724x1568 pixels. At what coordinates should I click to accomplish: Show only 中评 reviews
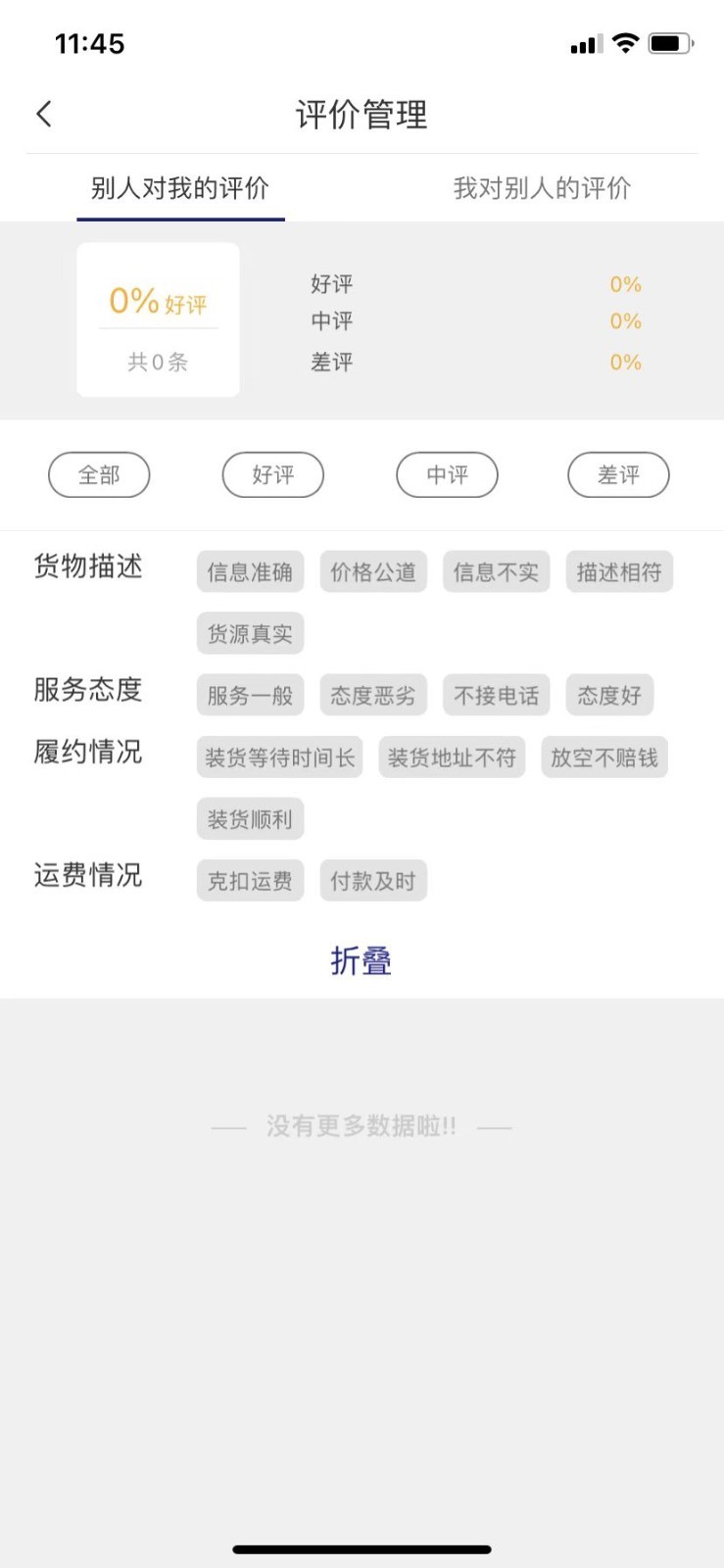[x=447, y=475]
